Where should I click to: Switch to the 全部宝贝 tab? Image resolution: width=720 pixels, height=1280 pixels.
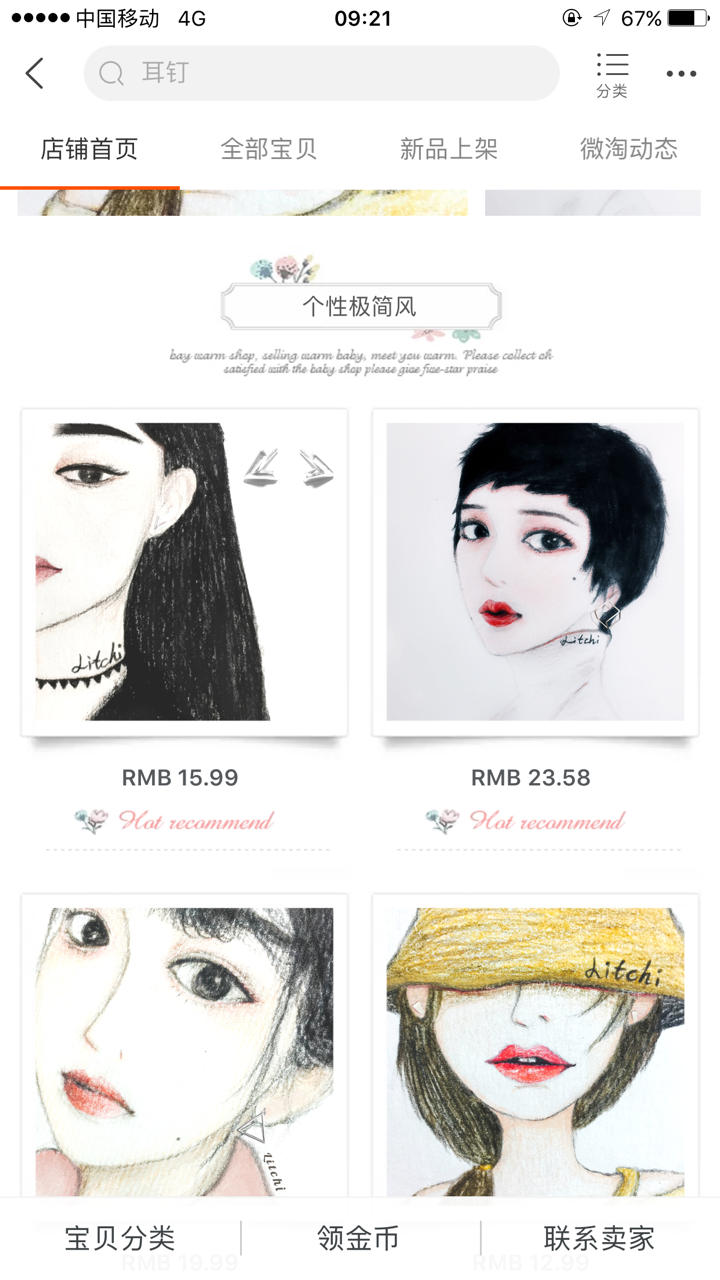pos(268,150)
